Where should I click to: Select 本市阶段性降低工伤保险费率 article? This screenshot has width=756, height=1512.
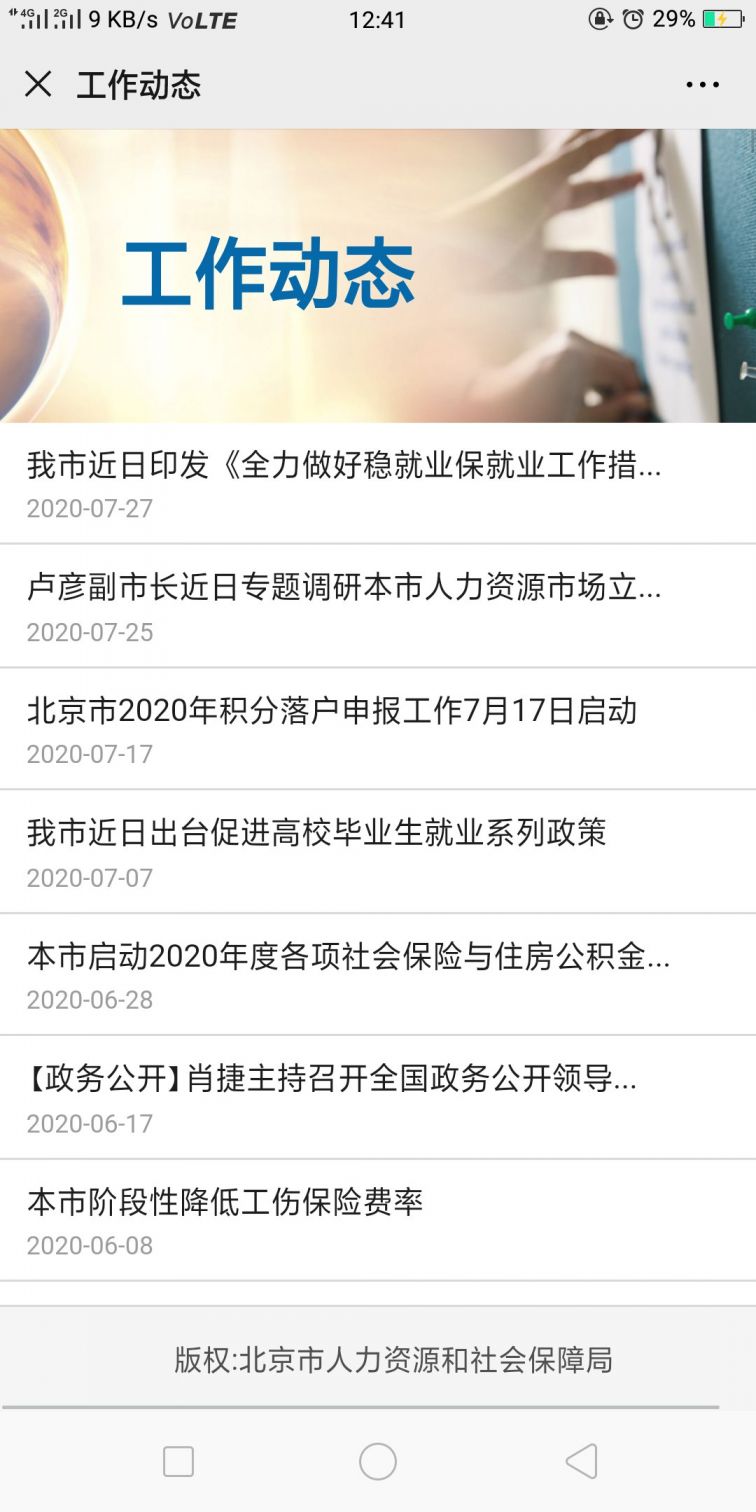click(225, 1202)
